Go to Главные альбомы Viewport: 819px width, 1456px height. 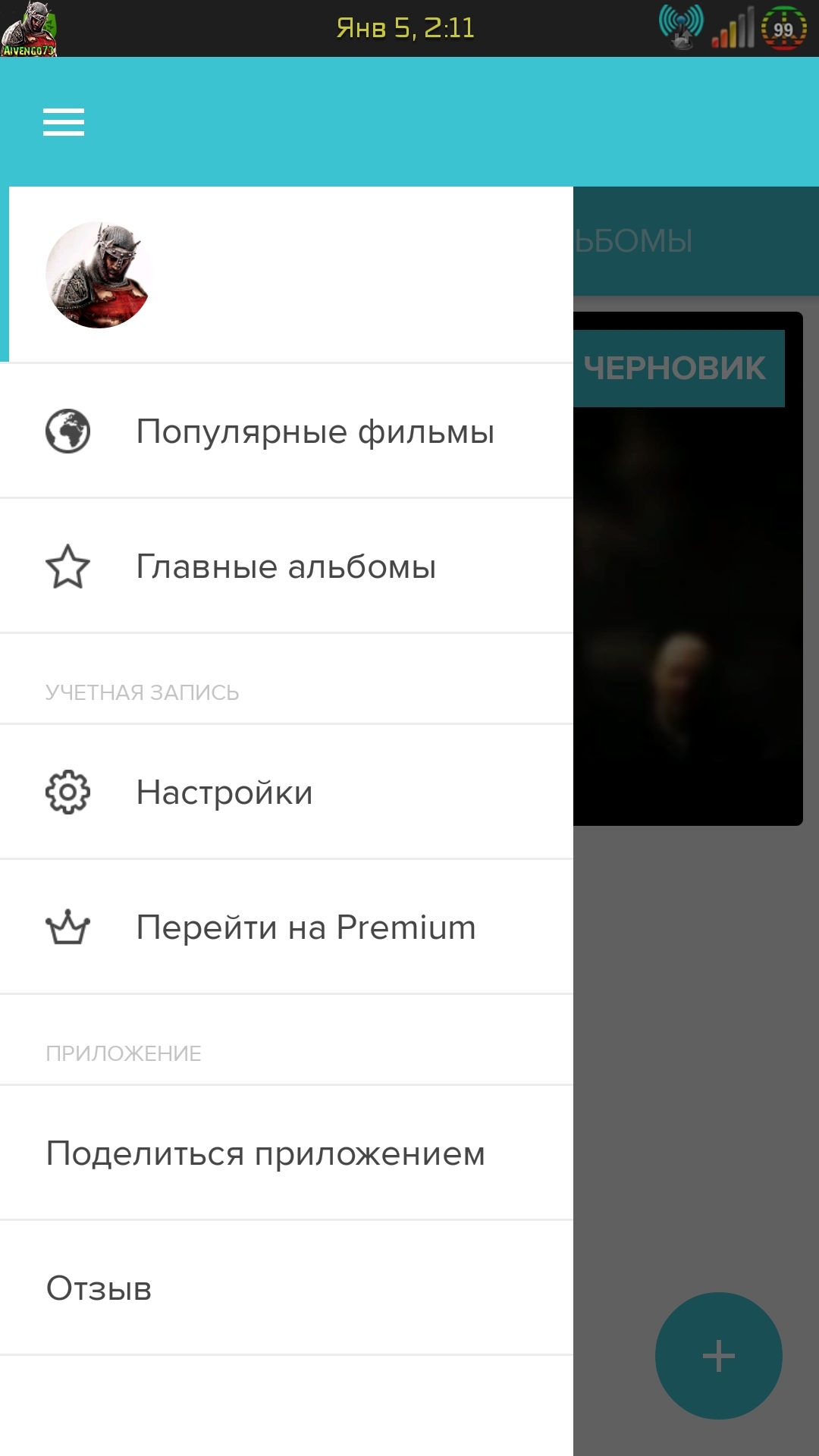click(x=287, y=566)
